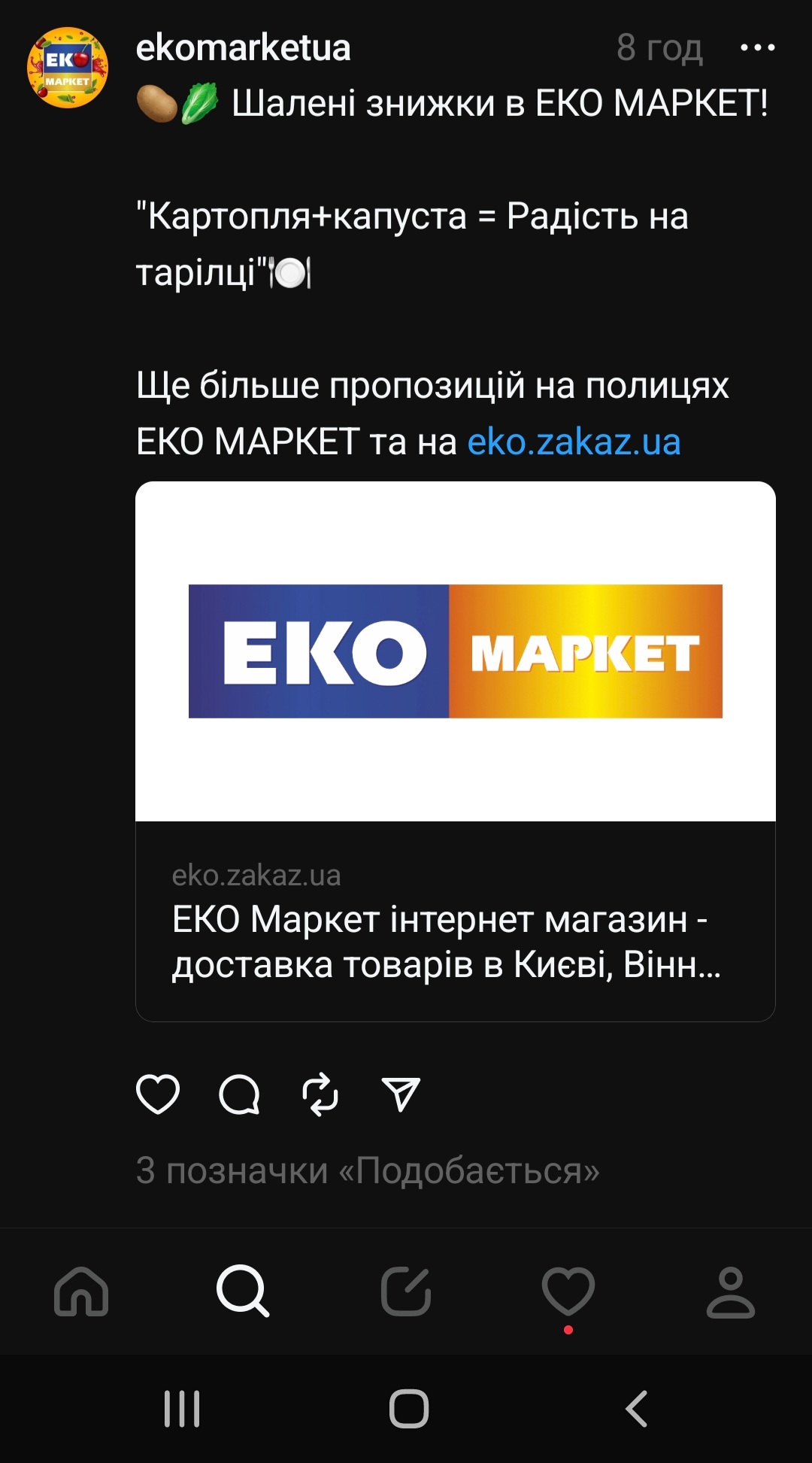812x1463 pixels.
Task: Show recent apps from navigation bar
Action: 182,1408
